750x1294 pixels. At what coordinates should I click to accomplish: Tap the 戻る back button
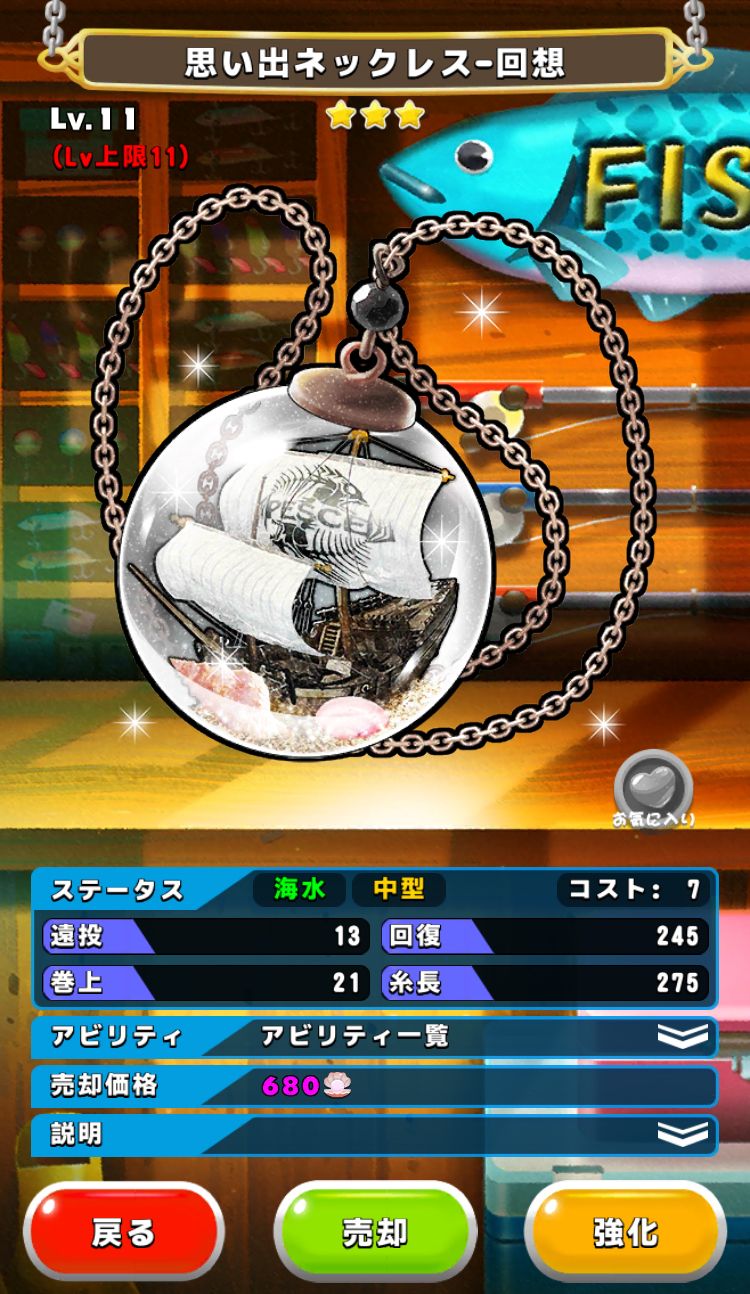(123, 1233)
